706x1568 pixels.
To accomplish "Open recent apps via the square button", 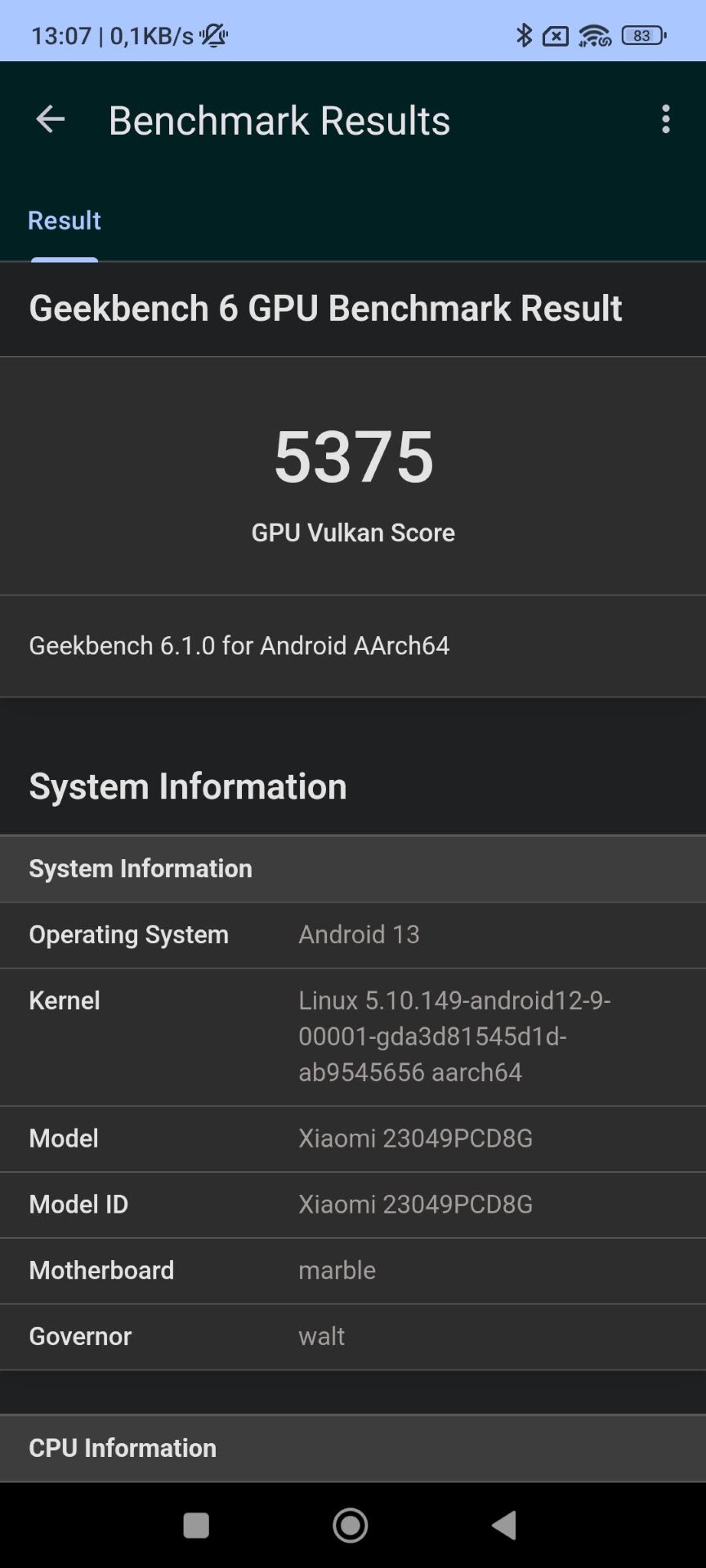I will (196, 1525).
